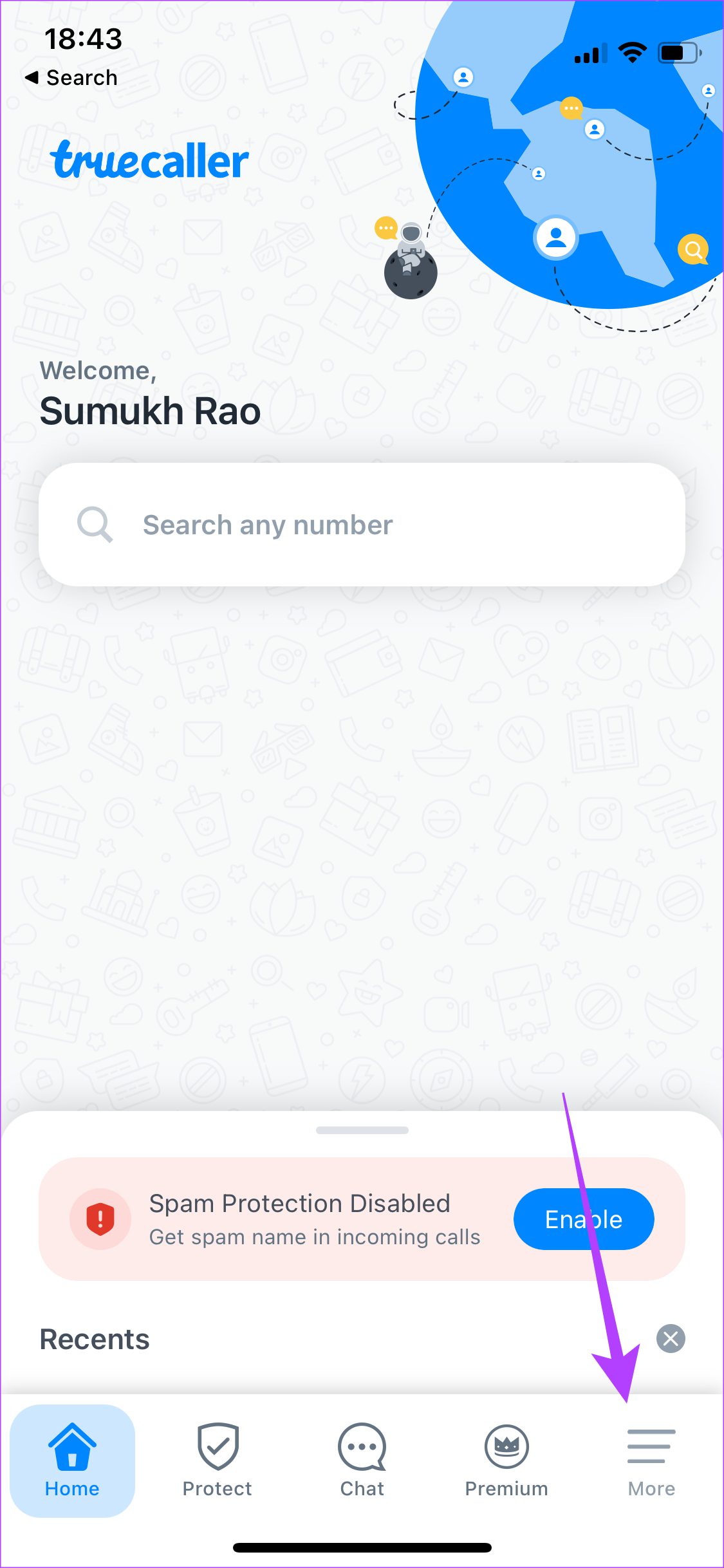This screenshot has height=1568, width=724.
Task: Enable spam protection
Action: pyautogui.click(x=584, y=1219)
